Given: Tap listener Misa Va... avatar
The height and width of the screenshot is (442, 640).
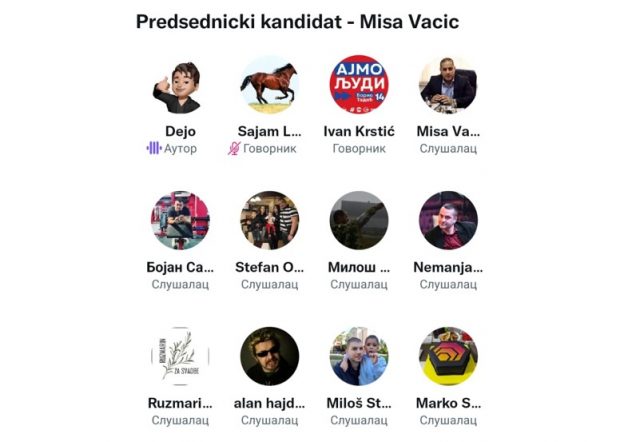Looking at the screenshot, I should point(448,85).
